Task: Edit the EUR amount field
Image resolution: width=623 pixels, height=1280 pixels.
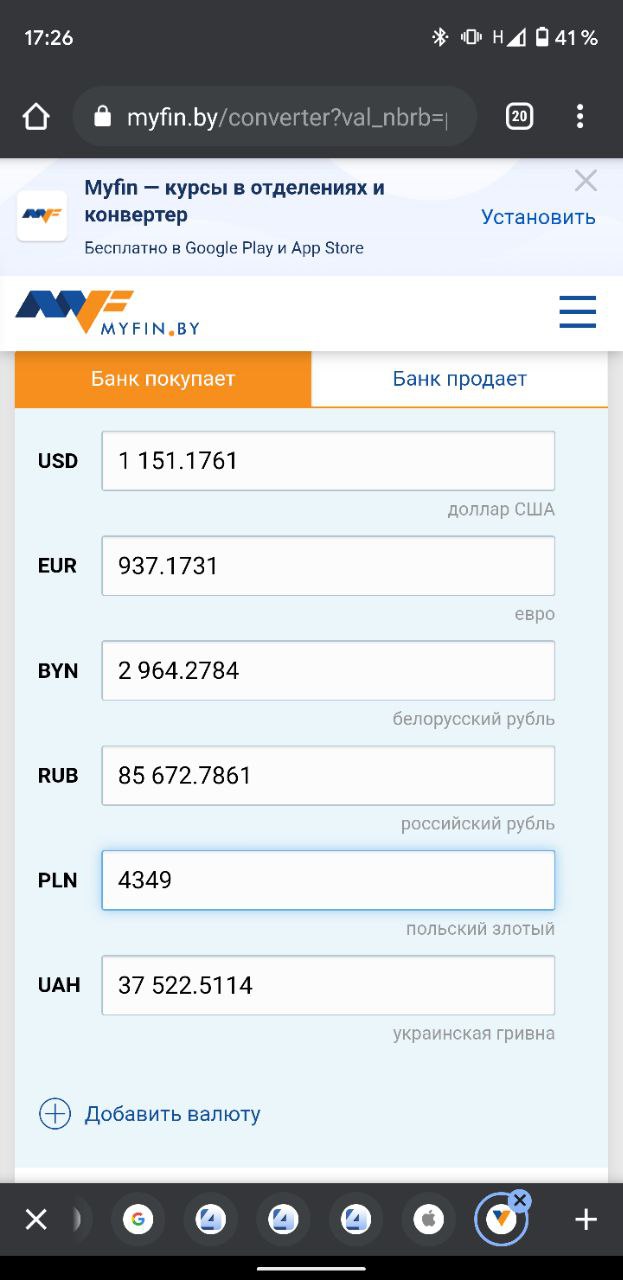Action: (x=328, y=566)
